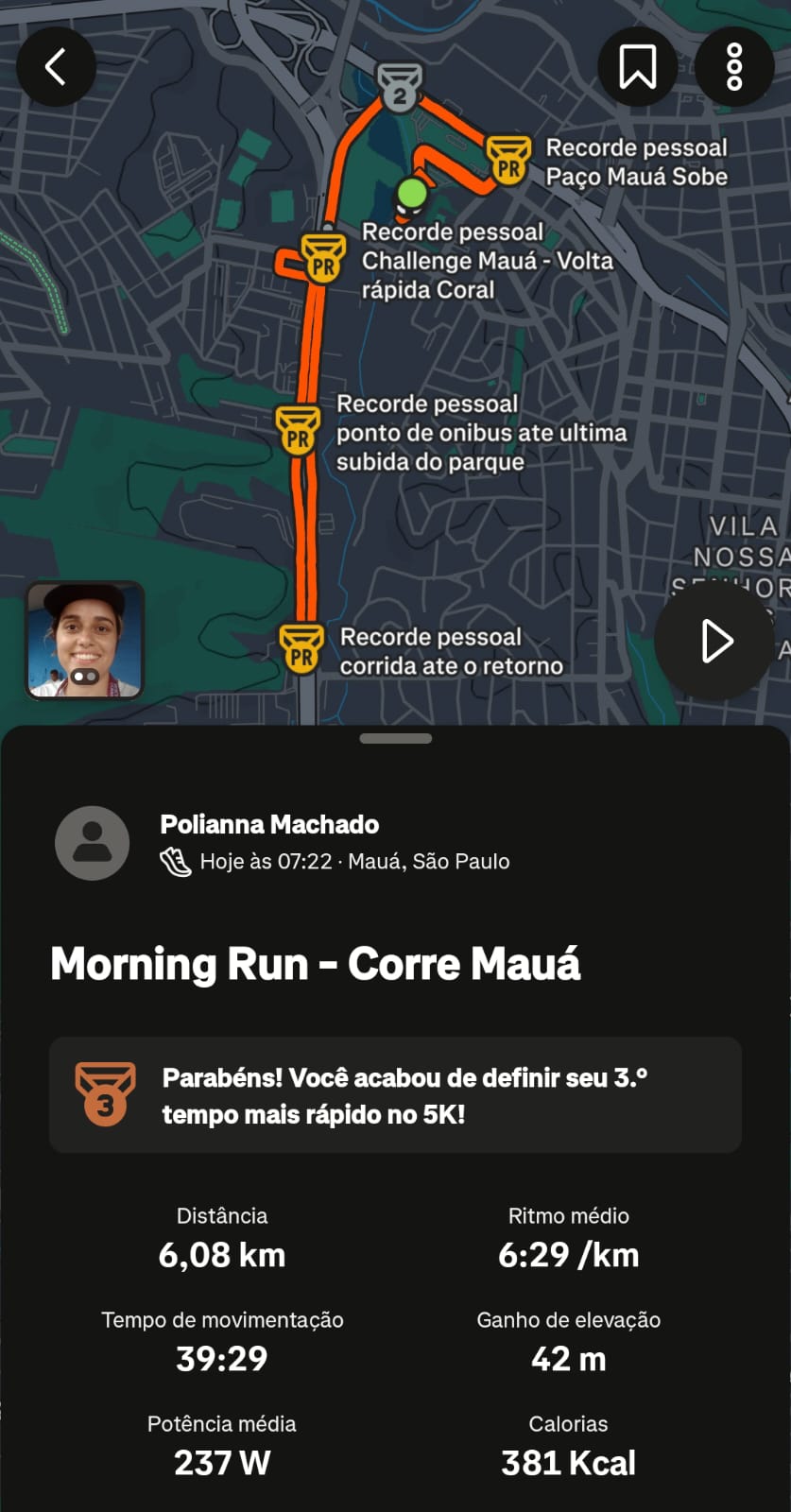This screenshot has width=791, height=1512.
Task: Play the route flyover animation
Action: pos(714,642)
